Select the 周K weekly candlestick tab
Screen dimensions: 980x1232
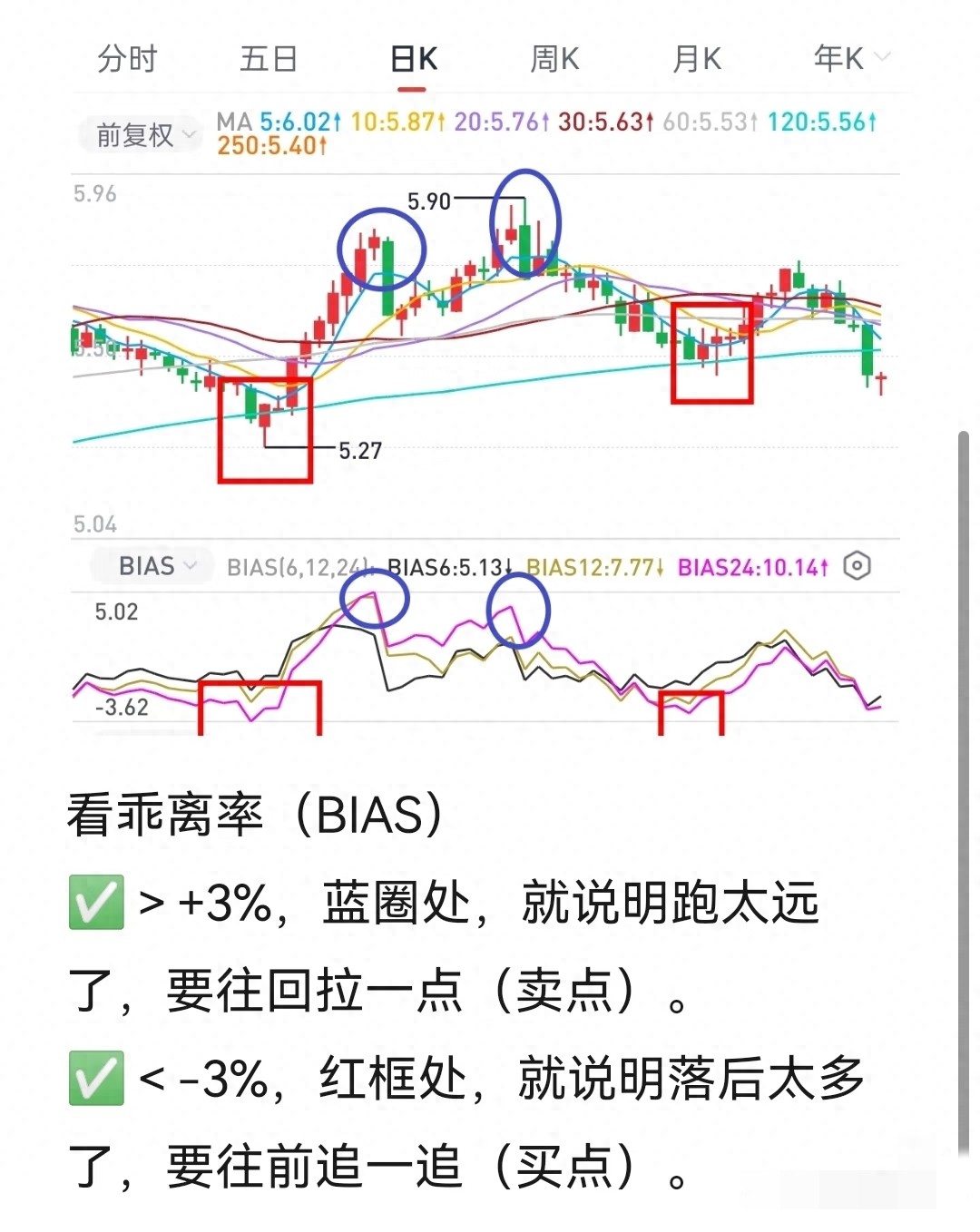click(x=553, y=57)
